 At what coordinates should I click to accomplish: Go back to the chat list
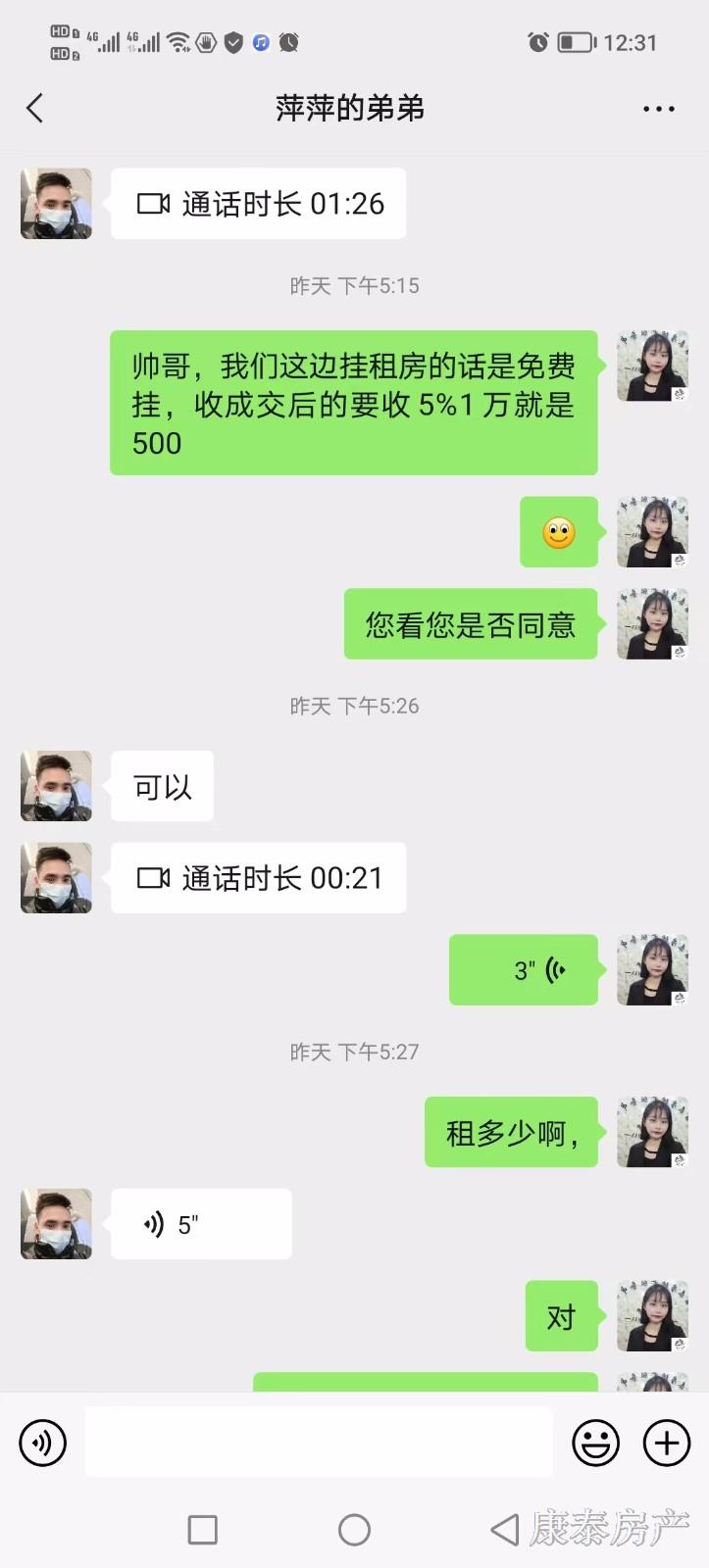35,108
